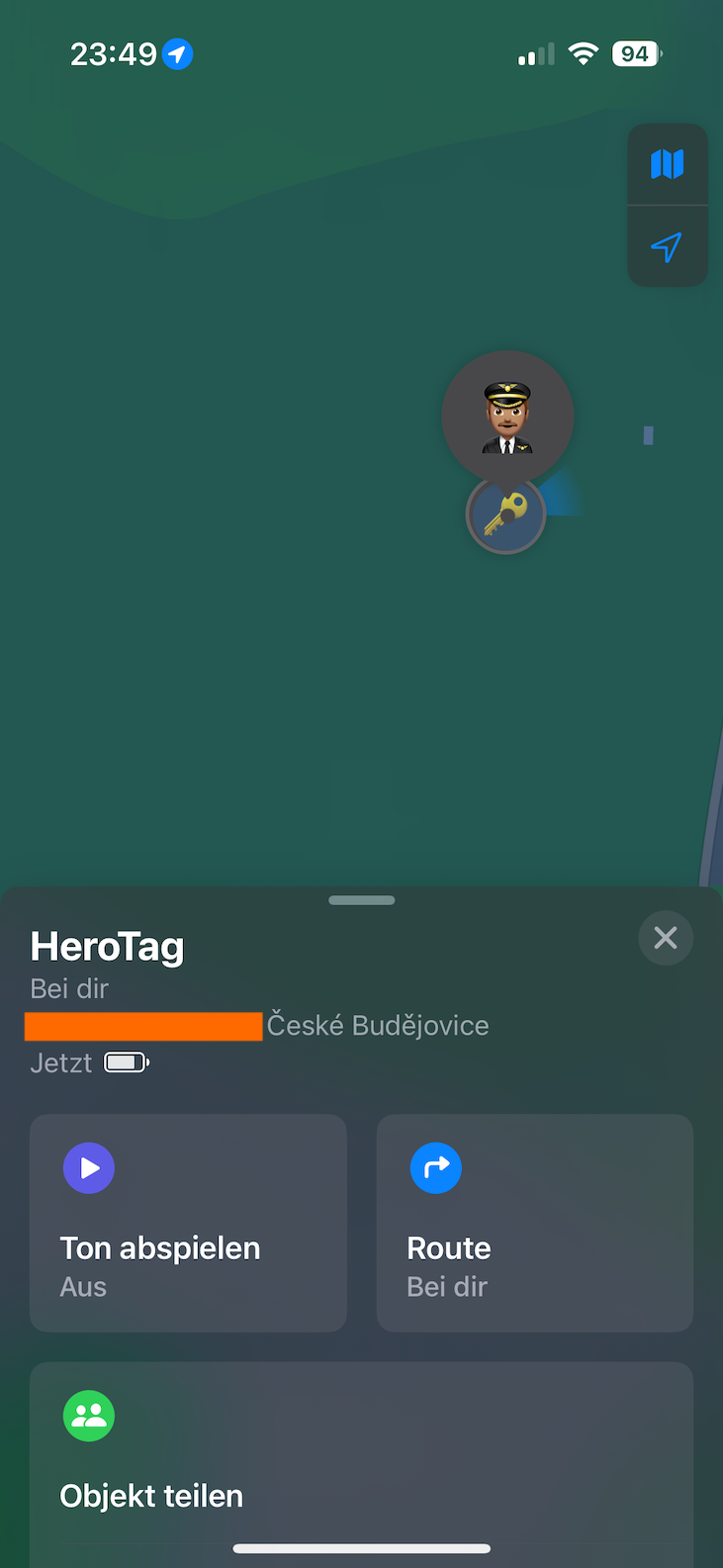The image size is (723, 1568).
Task: Tap the sheet grabber handle
Action: 362,900
